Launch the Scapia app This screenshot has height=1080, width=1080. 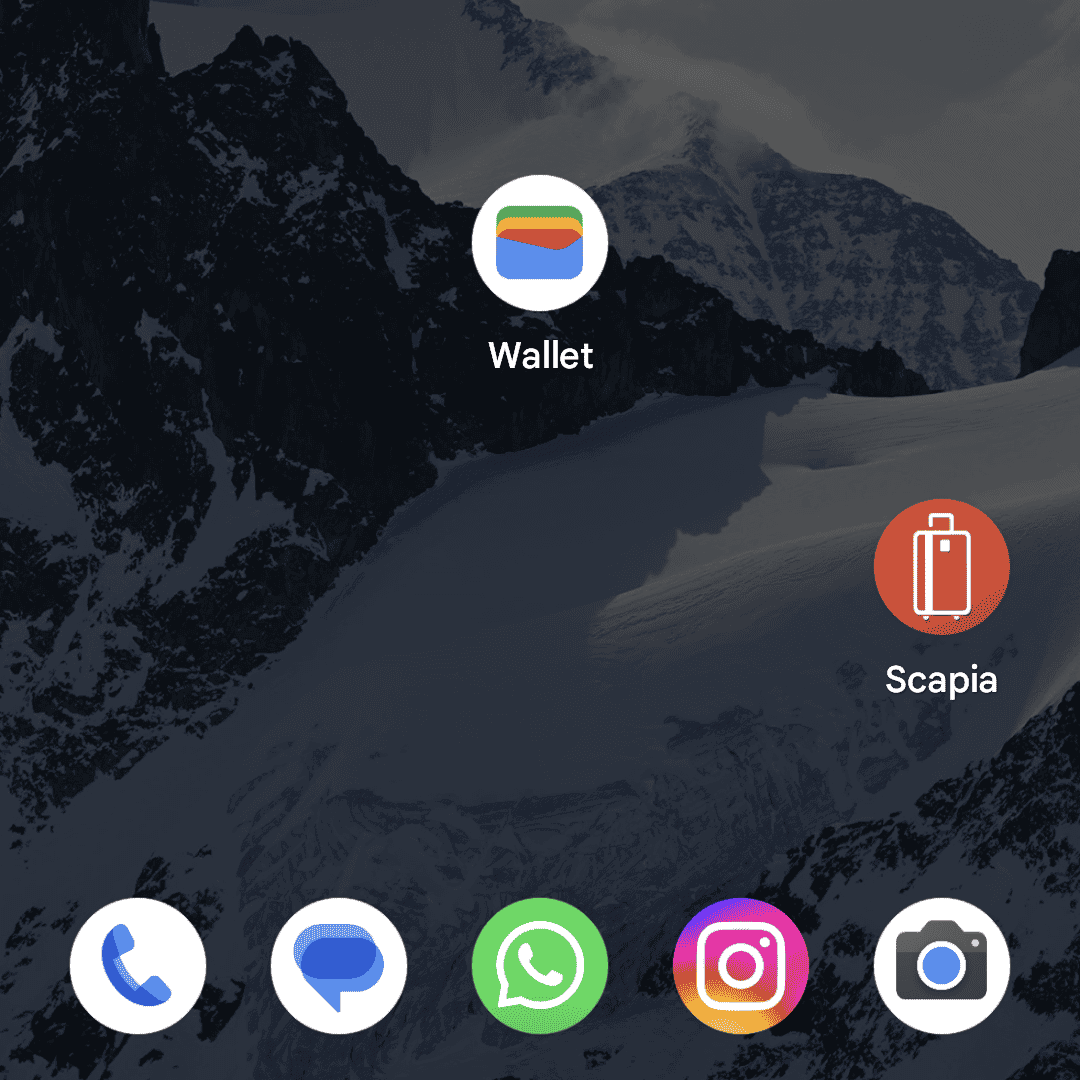coord(941,566)
